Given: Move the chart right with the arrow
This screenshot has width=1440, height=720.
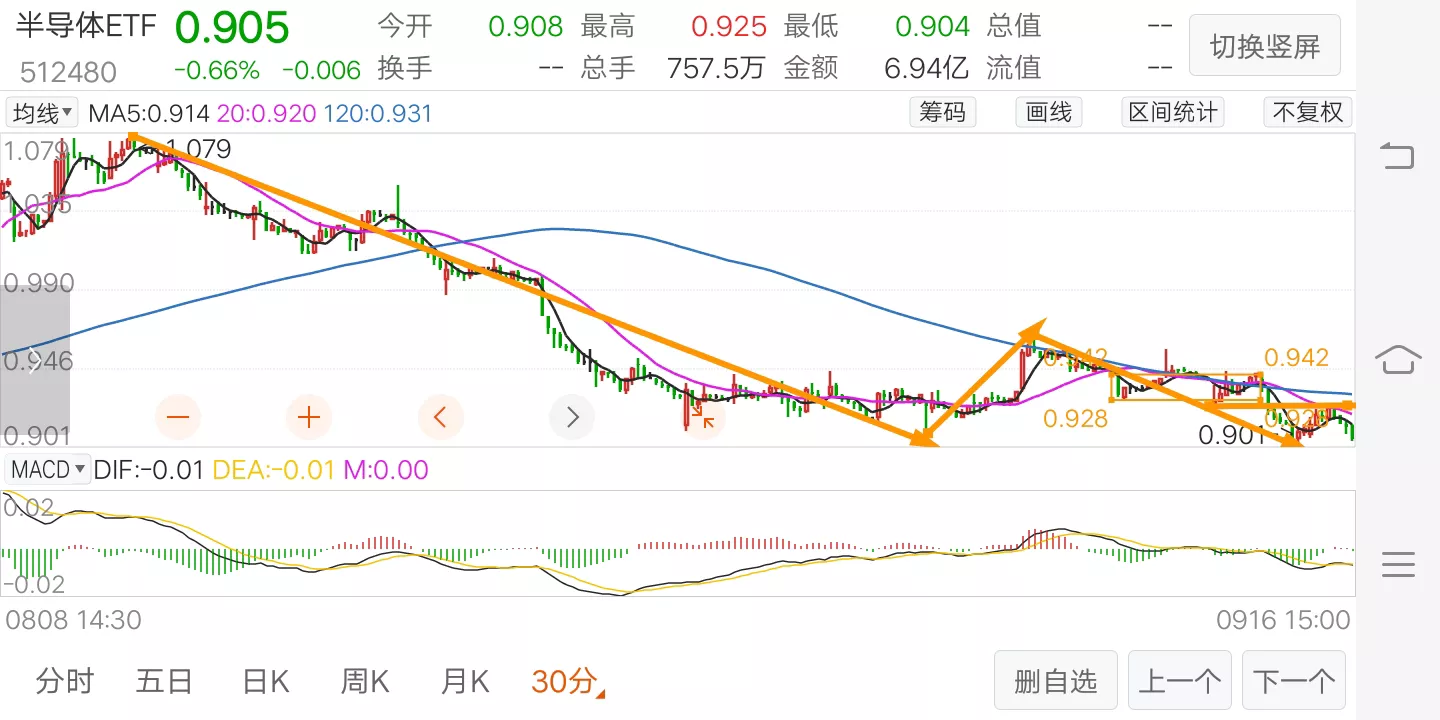Looking at the screenshot, I should click(573, 416).
